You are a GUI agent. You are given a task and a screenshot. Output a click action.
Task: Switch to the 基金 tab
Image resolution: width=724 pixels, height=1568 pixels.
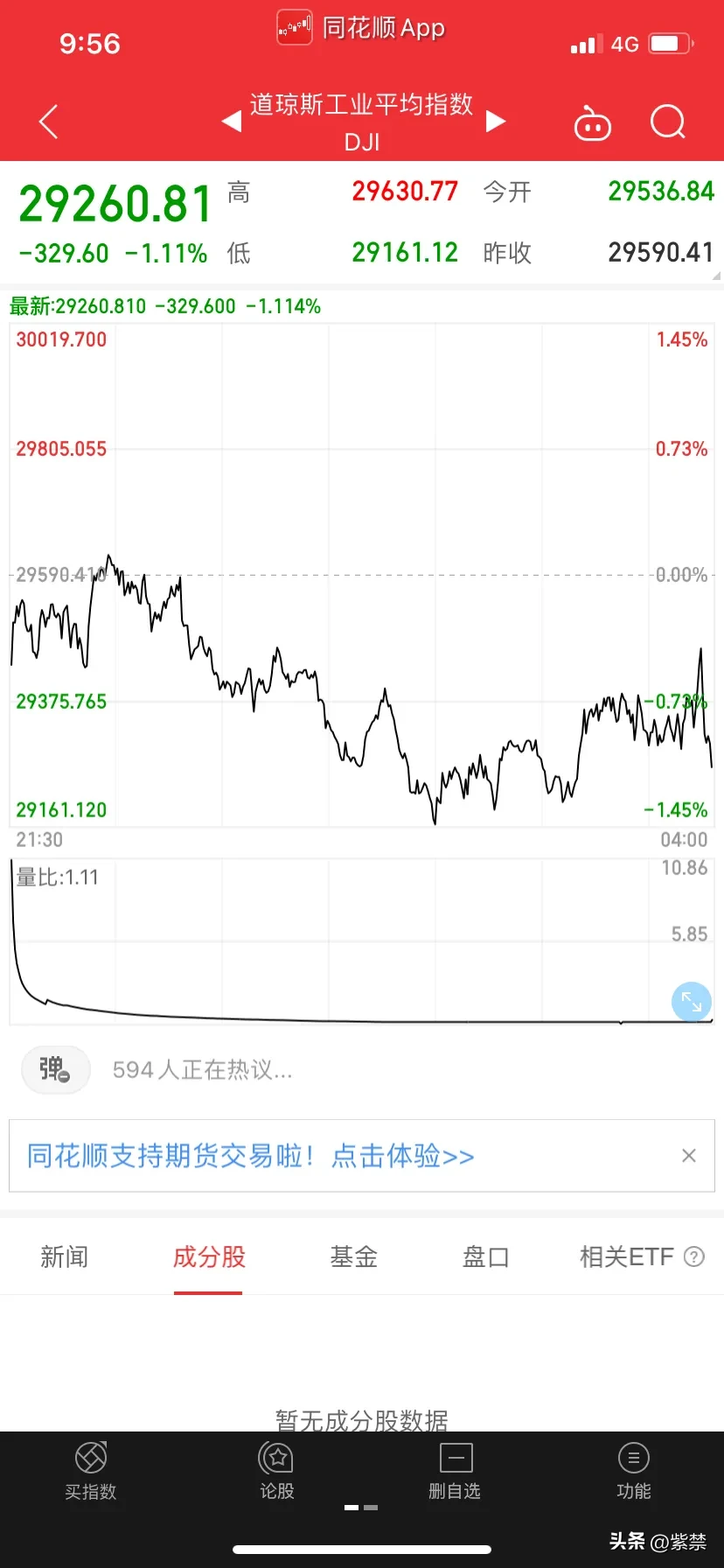click(354, 1257)
